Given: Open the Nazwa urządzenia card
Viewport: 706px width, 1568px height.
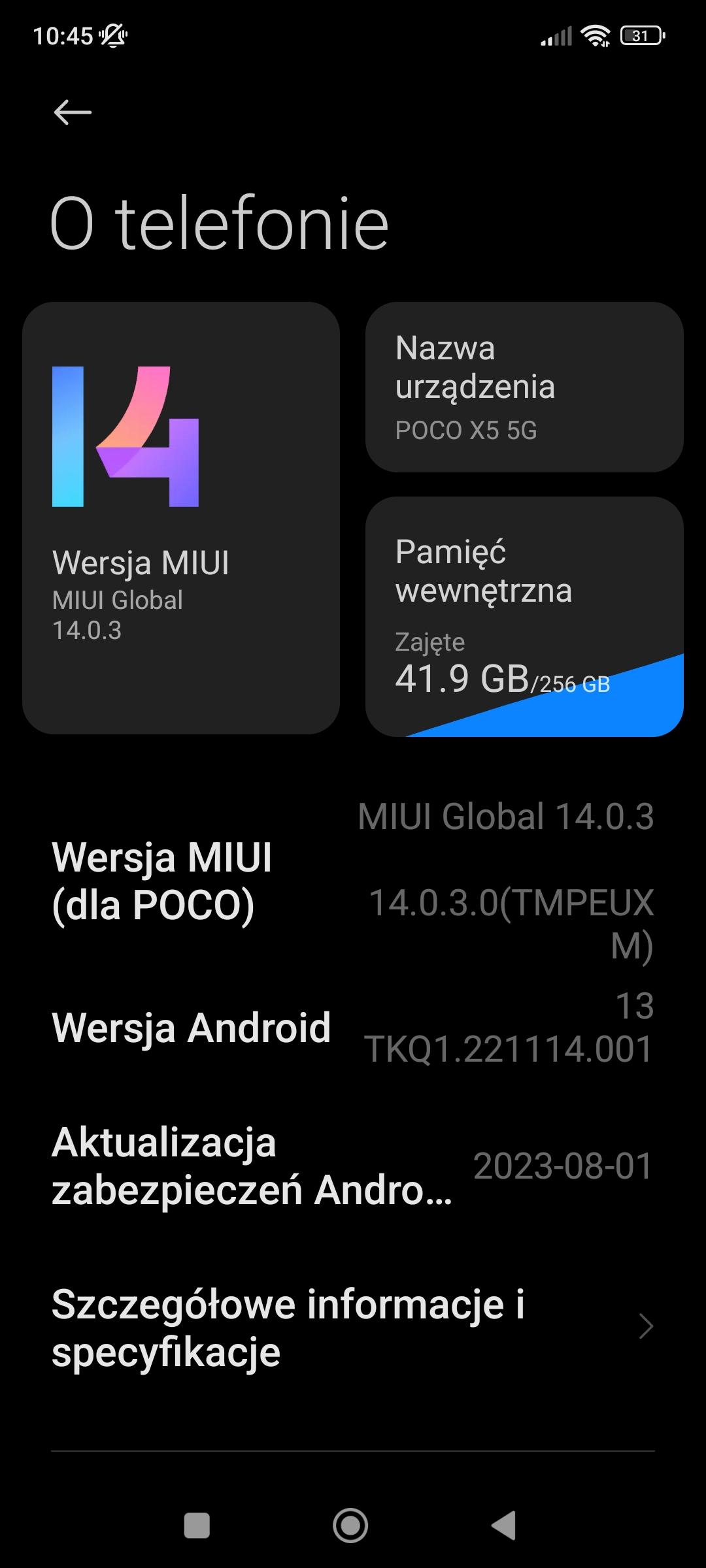Looking at the screenshot, I should [x=524, y=387].
